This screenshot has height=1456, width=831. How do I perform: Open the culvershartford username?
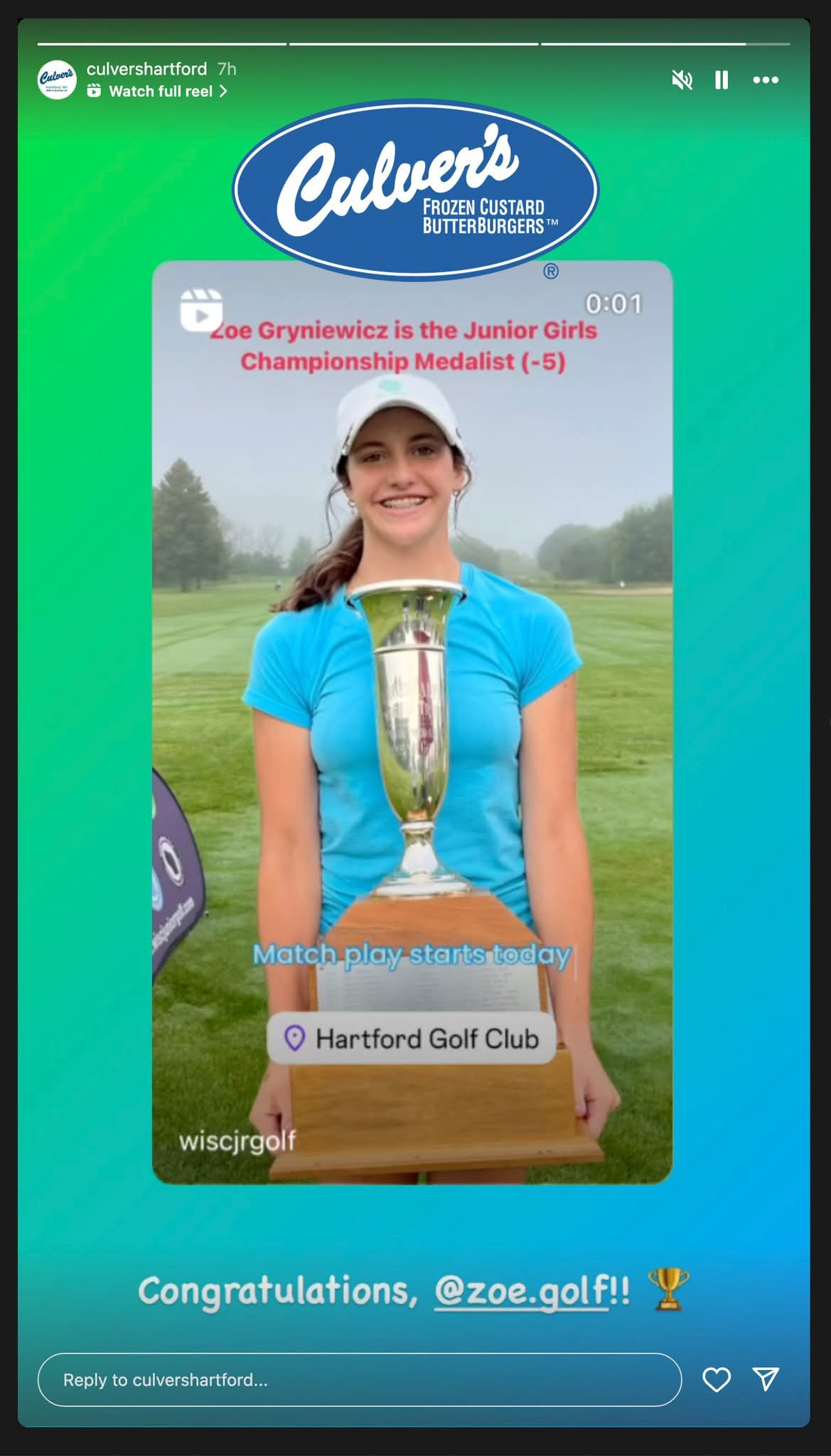[x=146, y=69]
